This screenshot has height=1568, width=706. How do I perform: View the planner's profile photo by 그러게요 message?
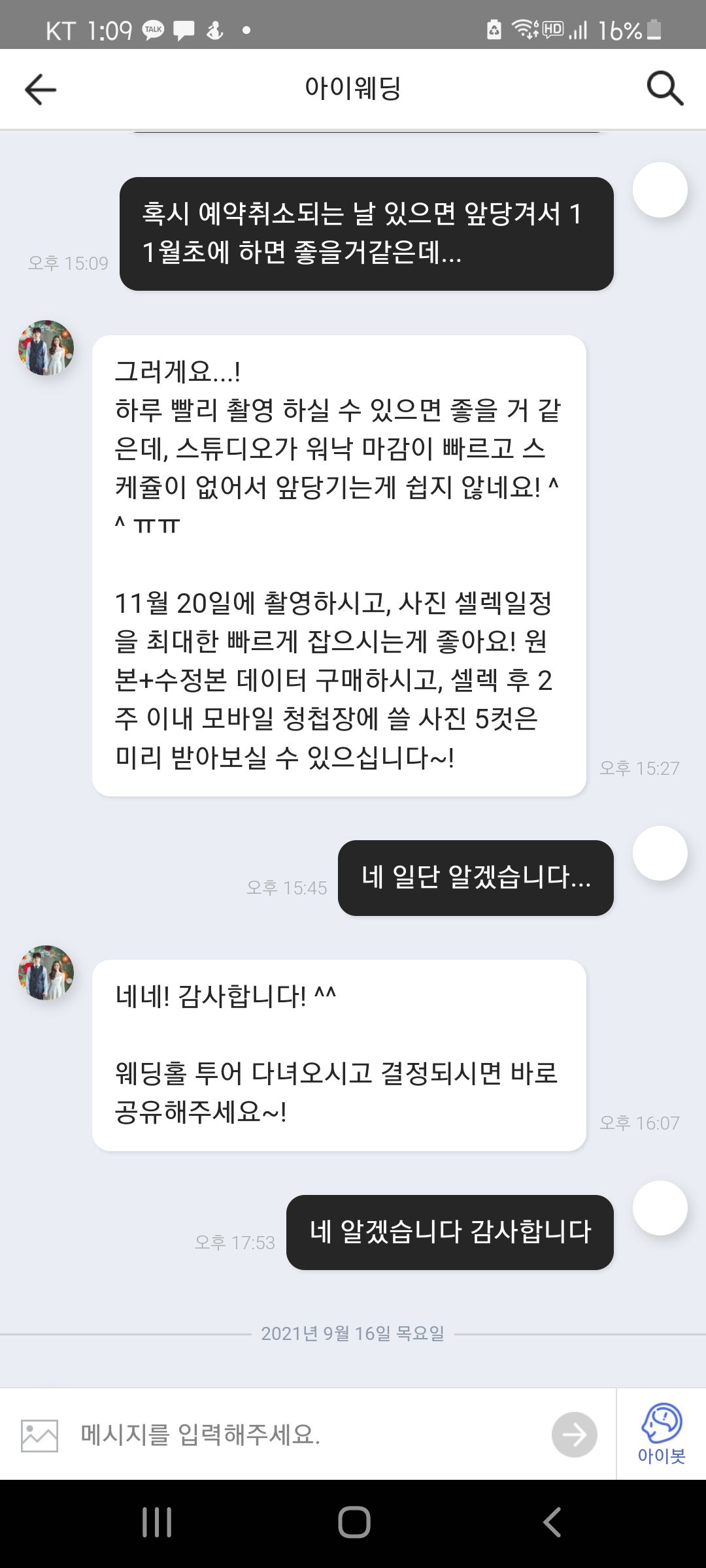(46, 348)
